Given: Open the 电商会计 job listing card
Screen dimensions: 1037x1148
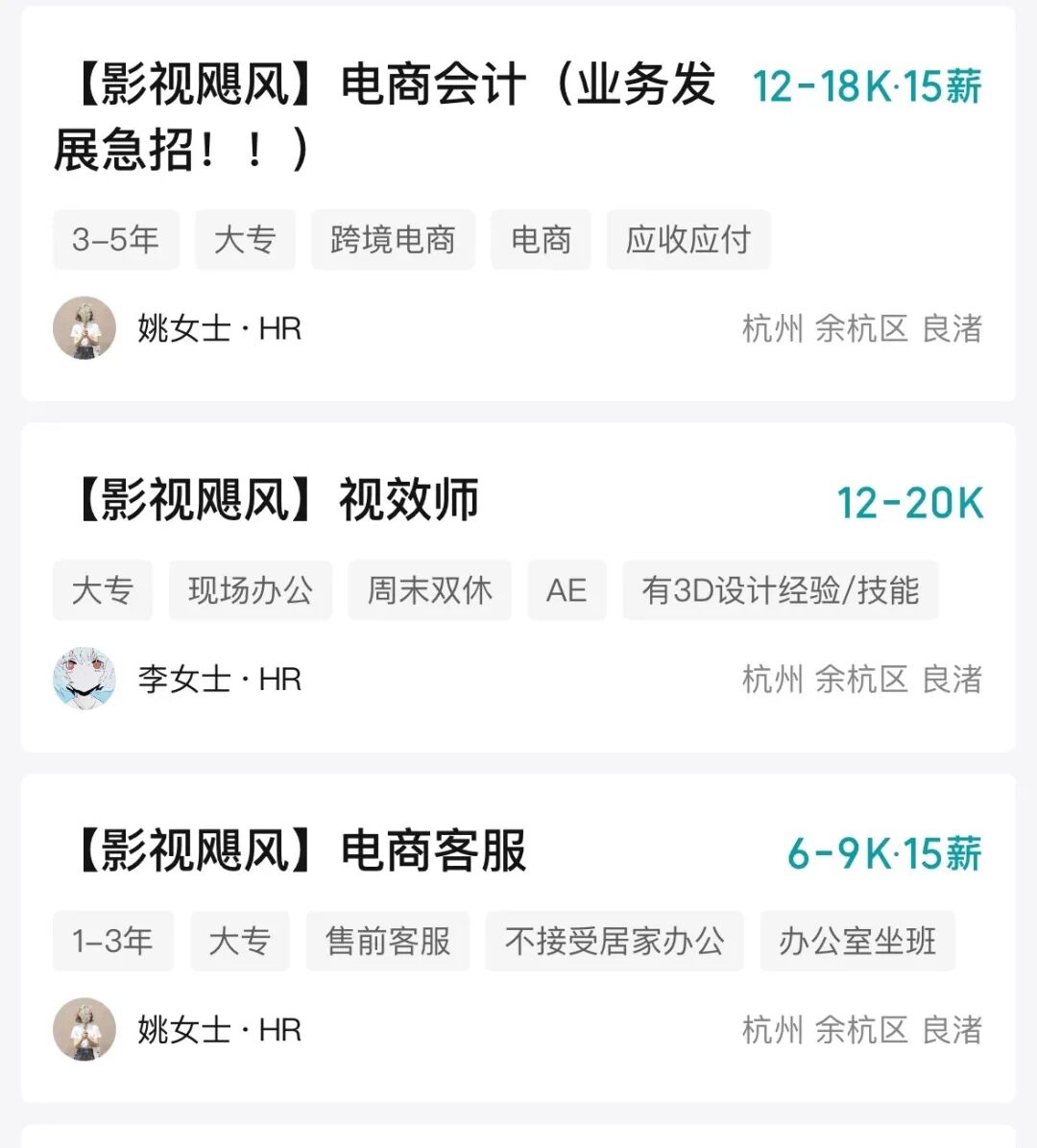Looking at the screenshot, I should click(x=384, y=115).
